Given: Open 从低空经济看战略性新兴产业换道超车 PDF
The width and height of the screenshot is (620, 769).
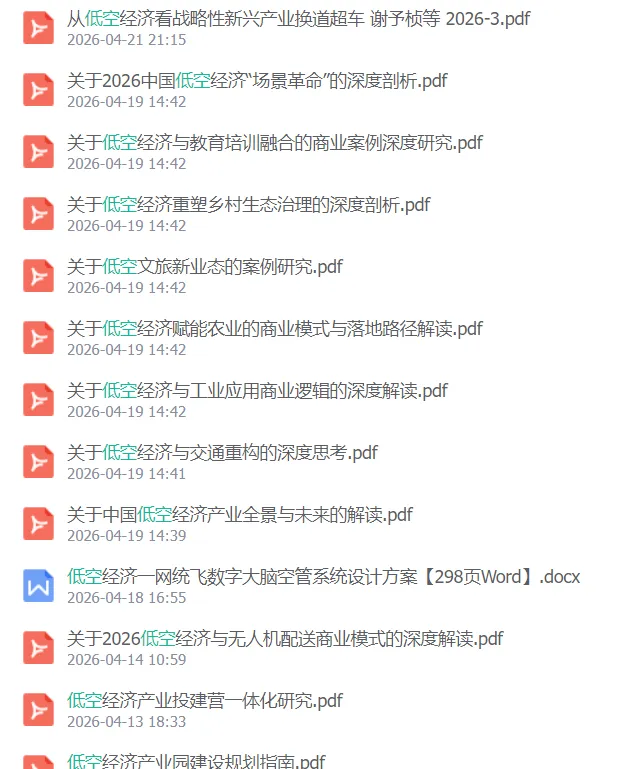Looking at the screenshot, I should point(299,19).
